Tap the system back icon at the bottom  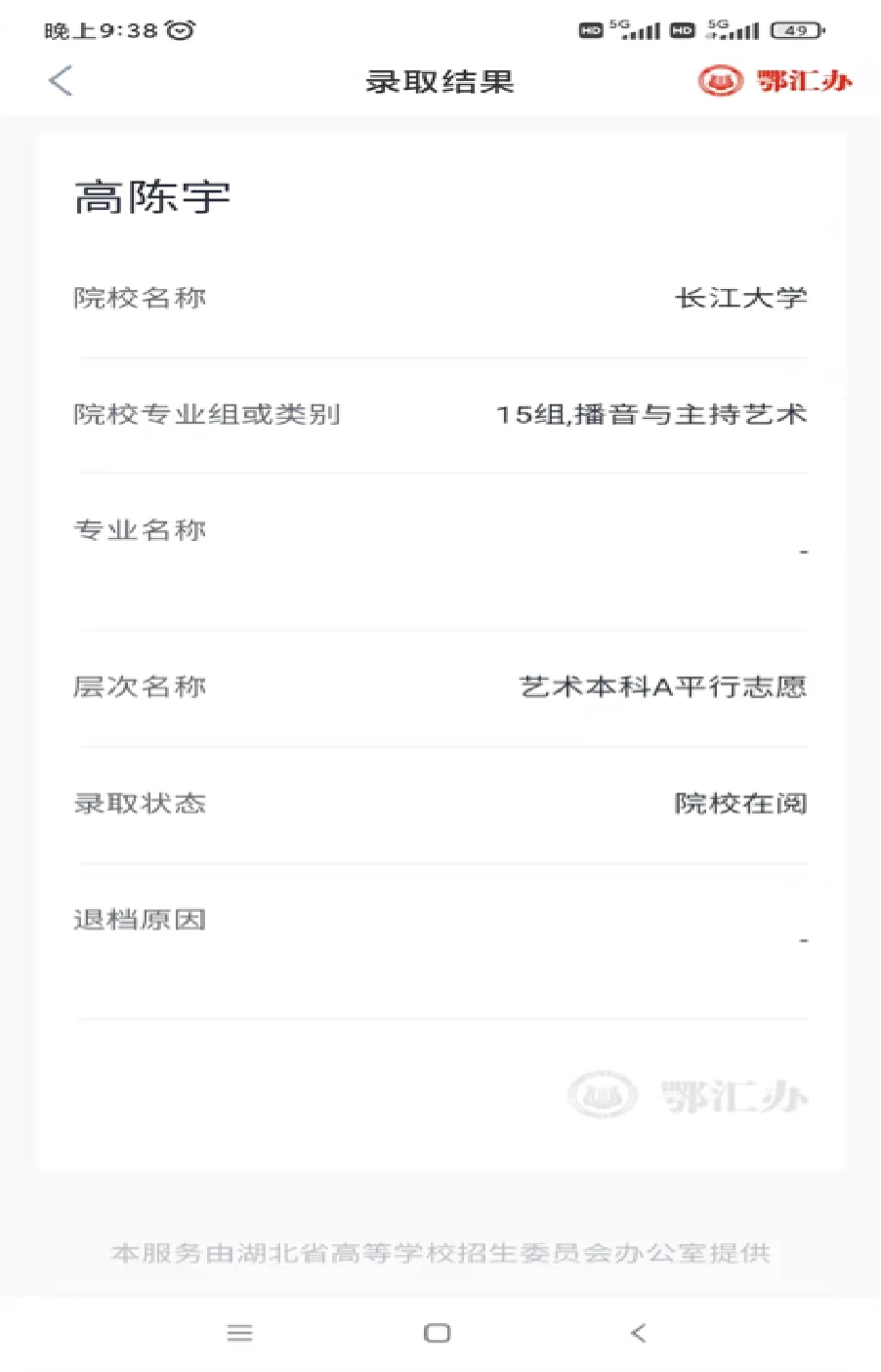638,1332
